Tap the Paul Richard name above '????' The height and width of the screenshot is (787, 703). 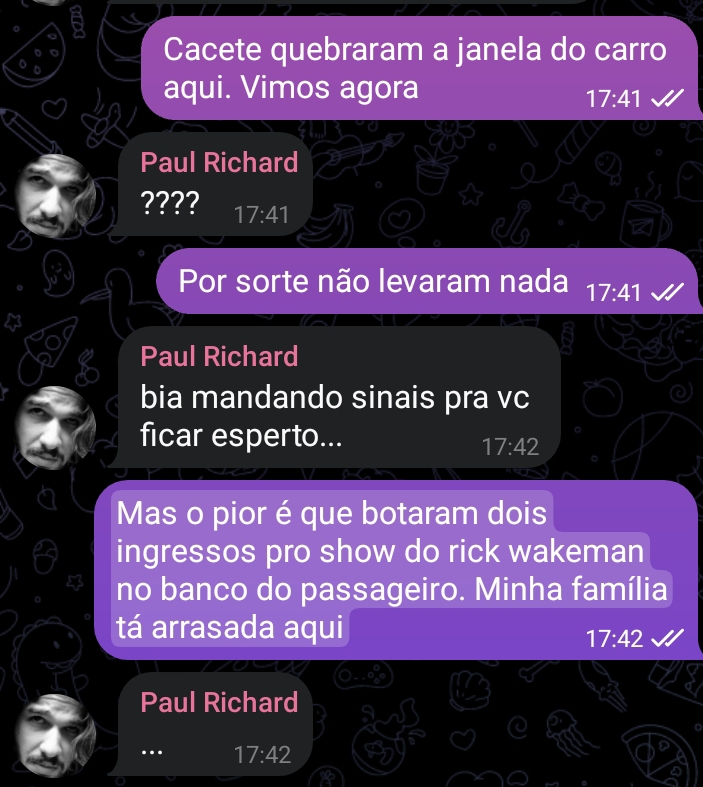(219, 162)
